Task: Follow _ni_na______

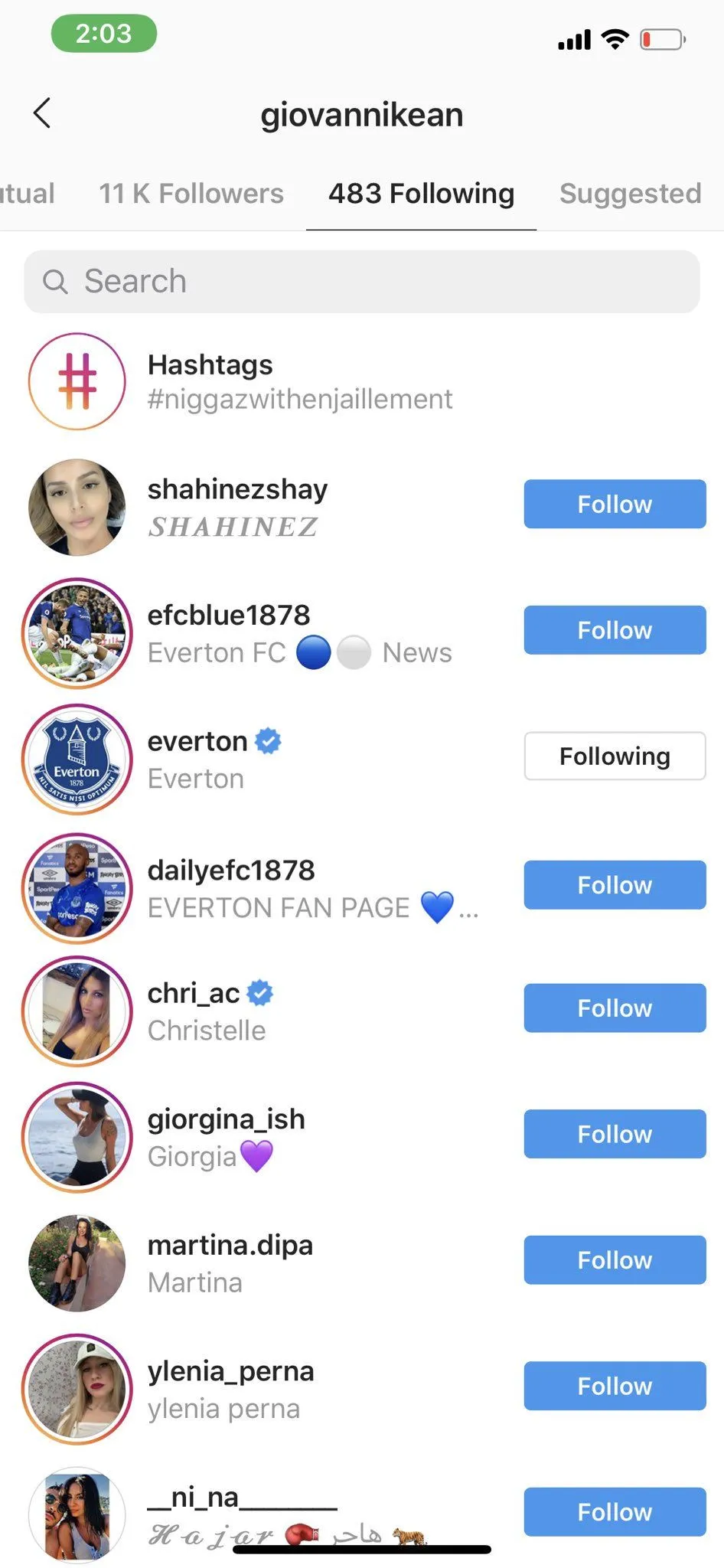Action: click(x=614, y=1512)
